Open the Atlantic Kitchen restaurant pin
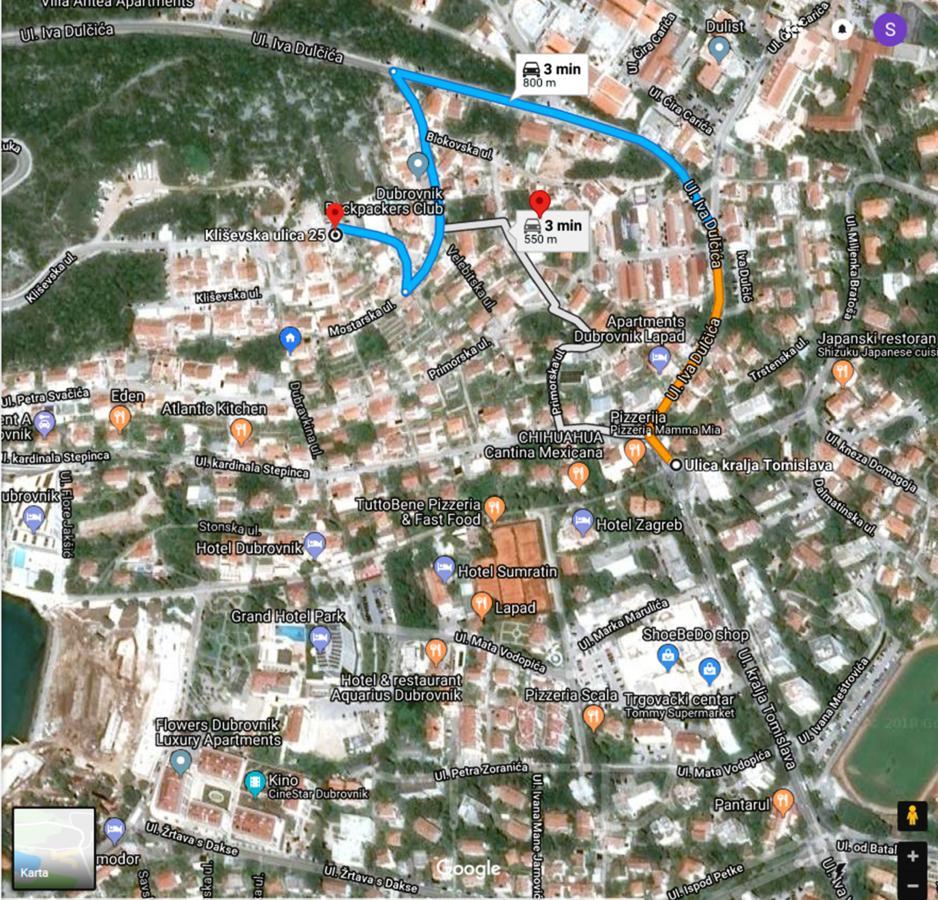Screen dimensions: 938x900 240,431
